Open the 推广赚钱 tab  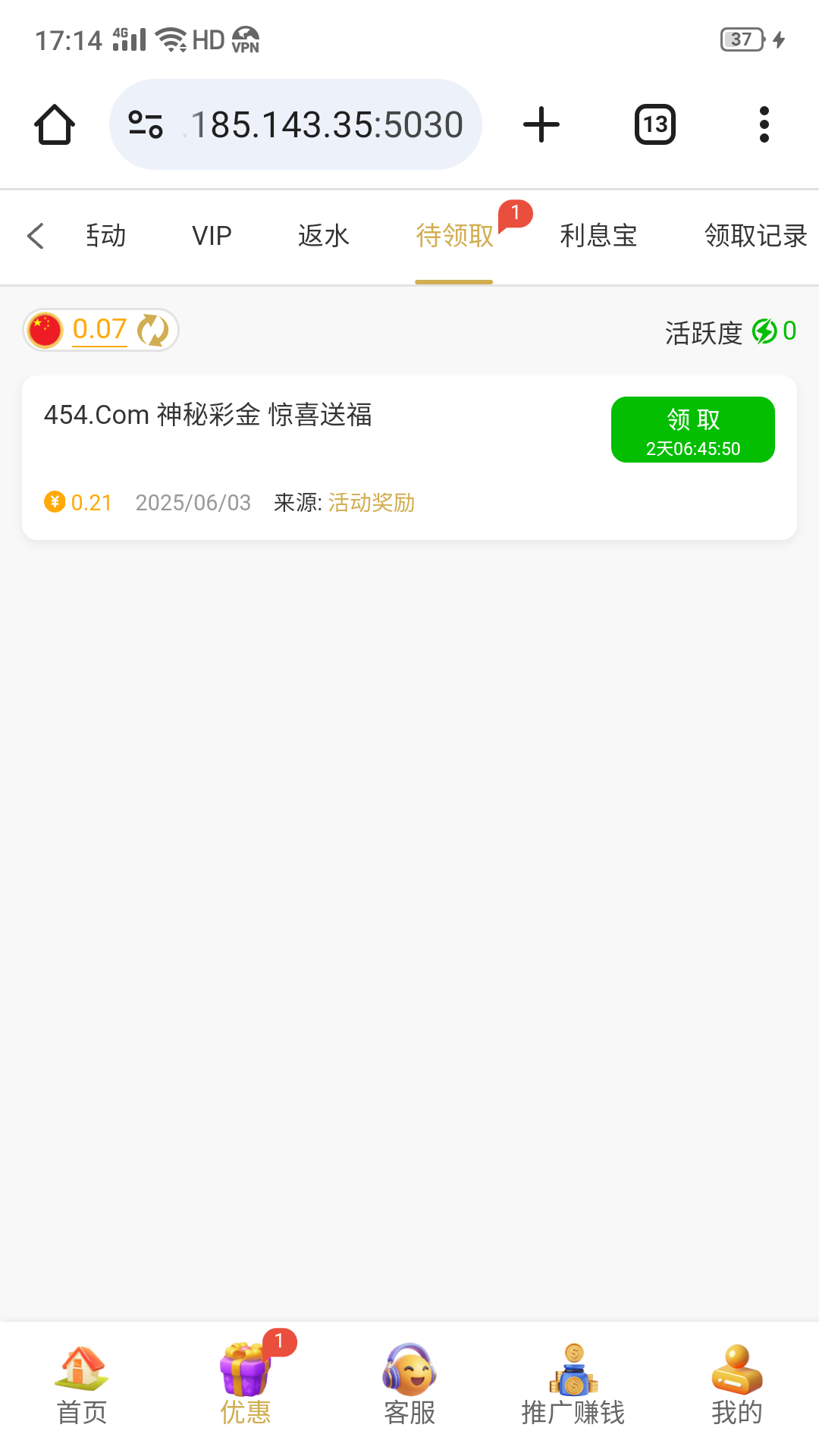pyautogui.click(x=573, y=1385)
